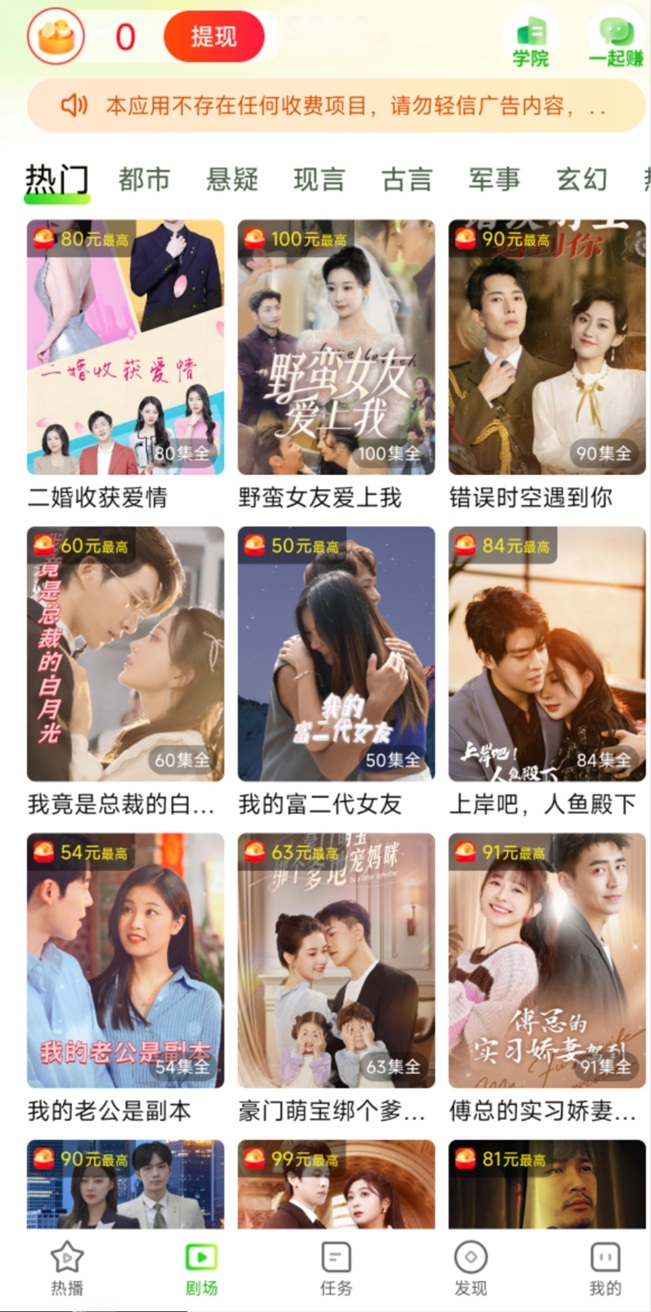Switch to the 都市 category tab
The image size is (651, 1312).
coord(144,180)
